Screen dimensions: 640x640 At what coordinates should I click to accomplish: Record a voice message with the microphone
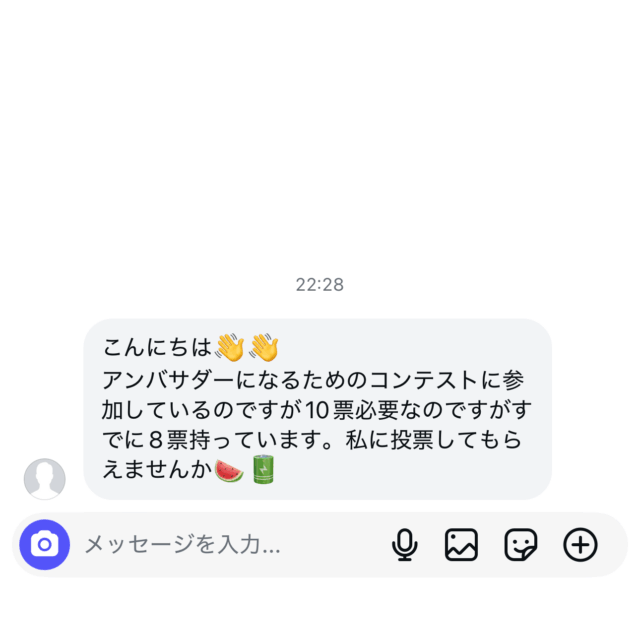[404, 545]
